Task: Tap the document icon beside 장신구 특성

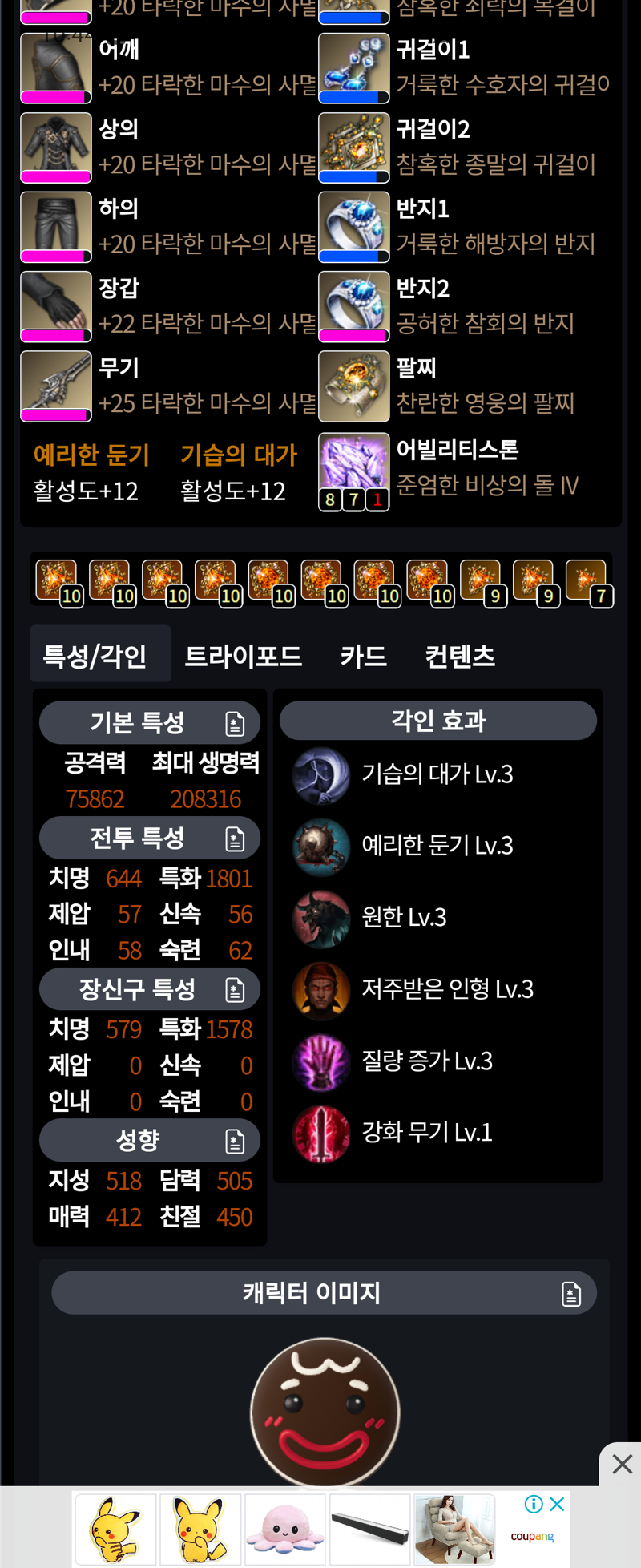Action: coord(235,990)
